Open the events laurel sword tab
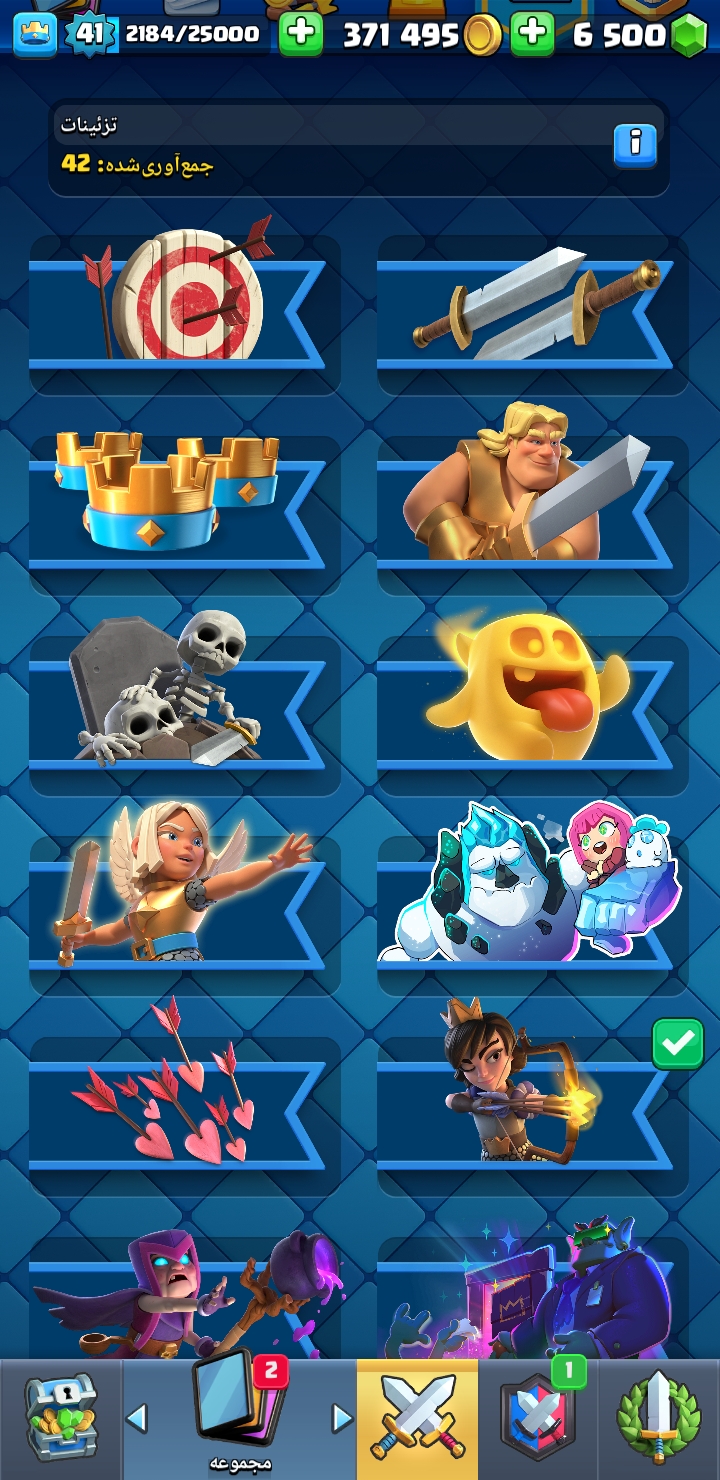Screen dimensions: 720x1480 point(659,1419)
